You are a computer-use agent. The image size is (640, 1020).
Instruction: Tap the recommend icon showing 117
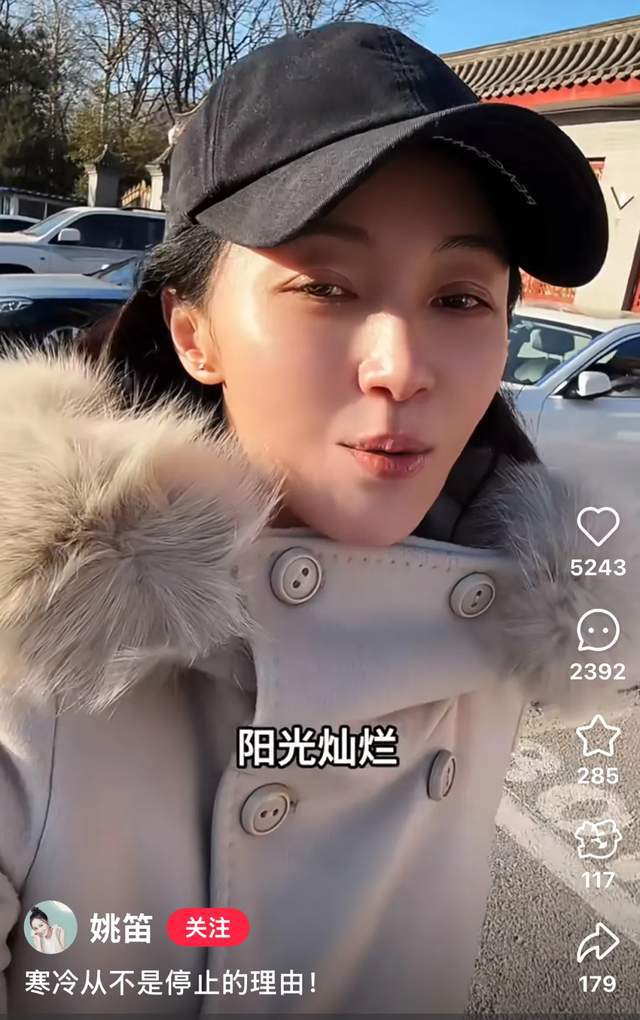point(598,840)
